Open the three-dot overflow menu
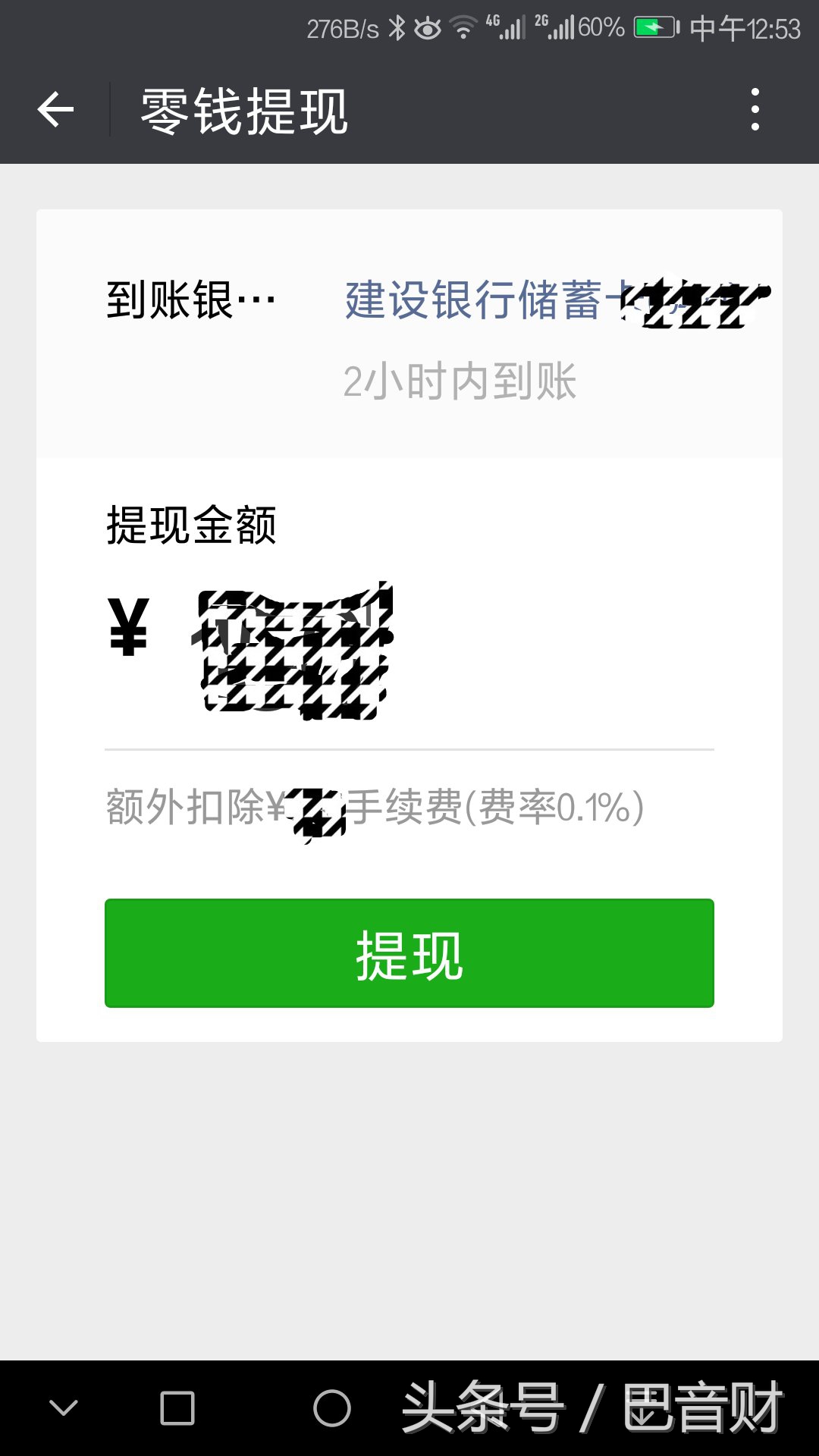This screenshot has height=1456, width=819. [x=753, y=110]
